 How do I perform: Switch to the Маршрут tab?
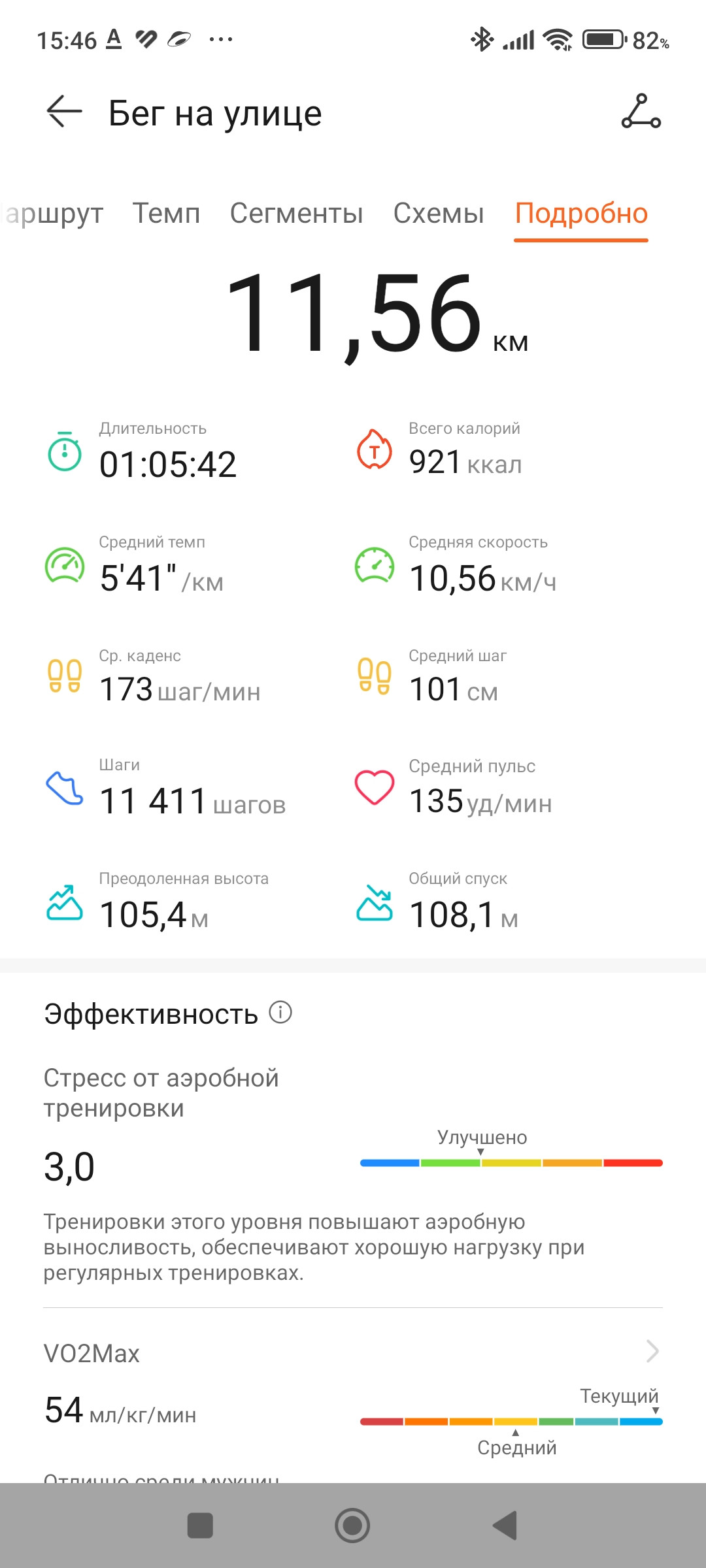click(x=52, y=214)
